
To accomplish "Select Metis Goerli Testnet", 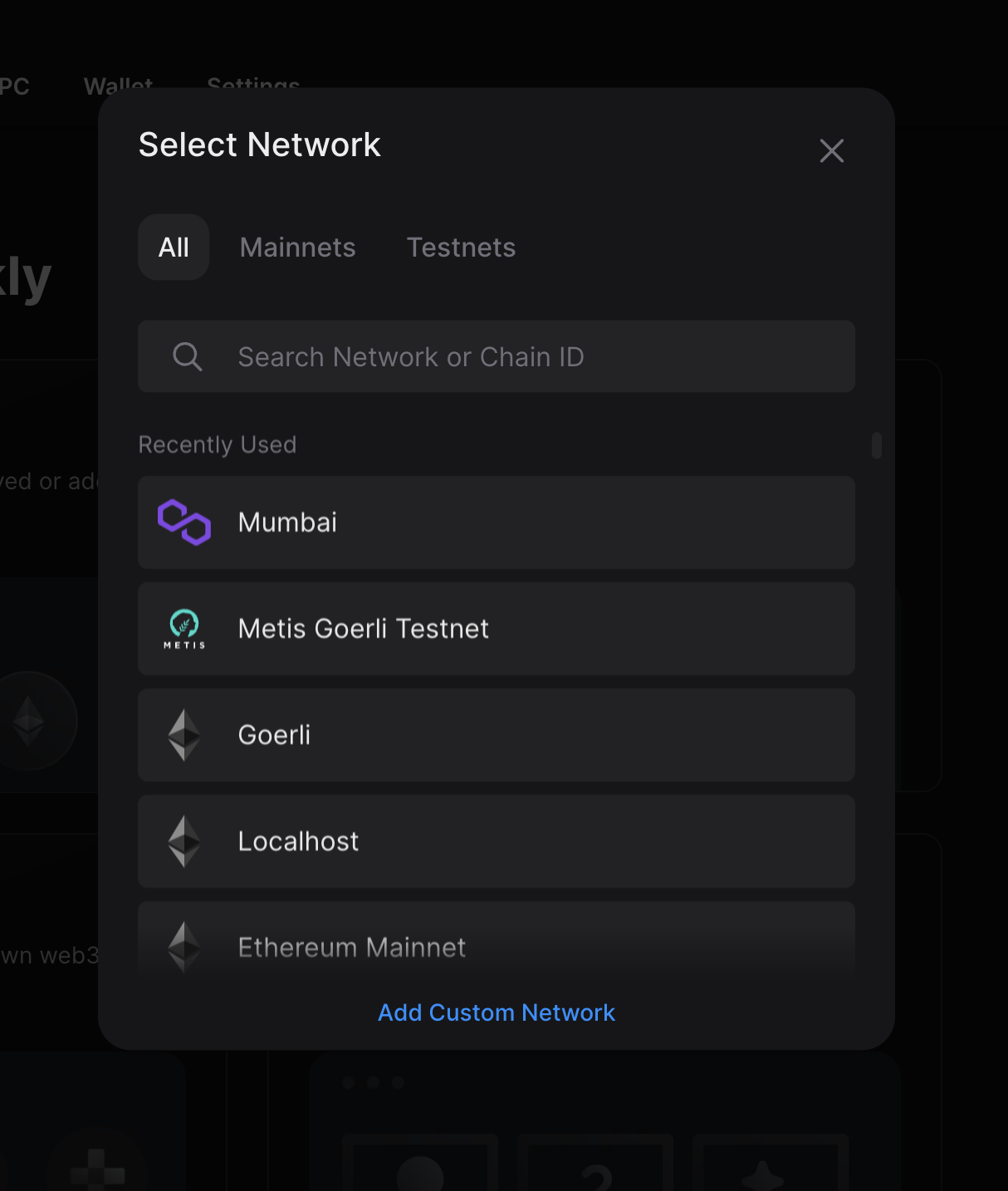I will [496, 629].
